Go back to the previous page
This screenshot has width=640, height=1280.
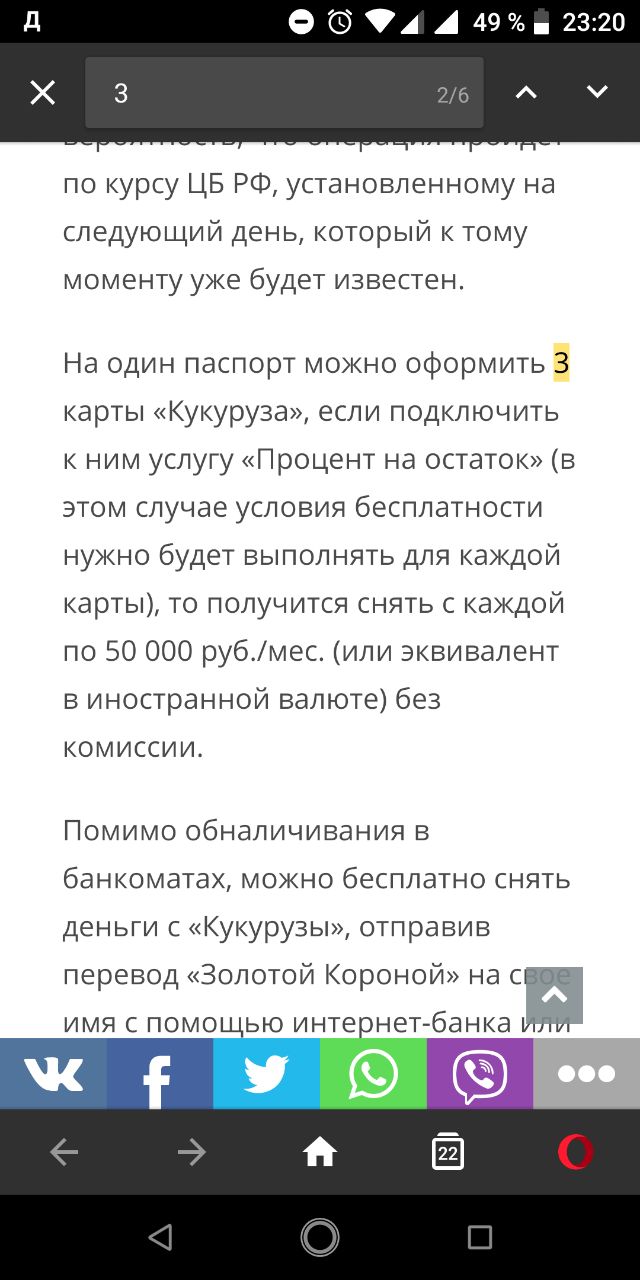click(x=64, y=1153)
